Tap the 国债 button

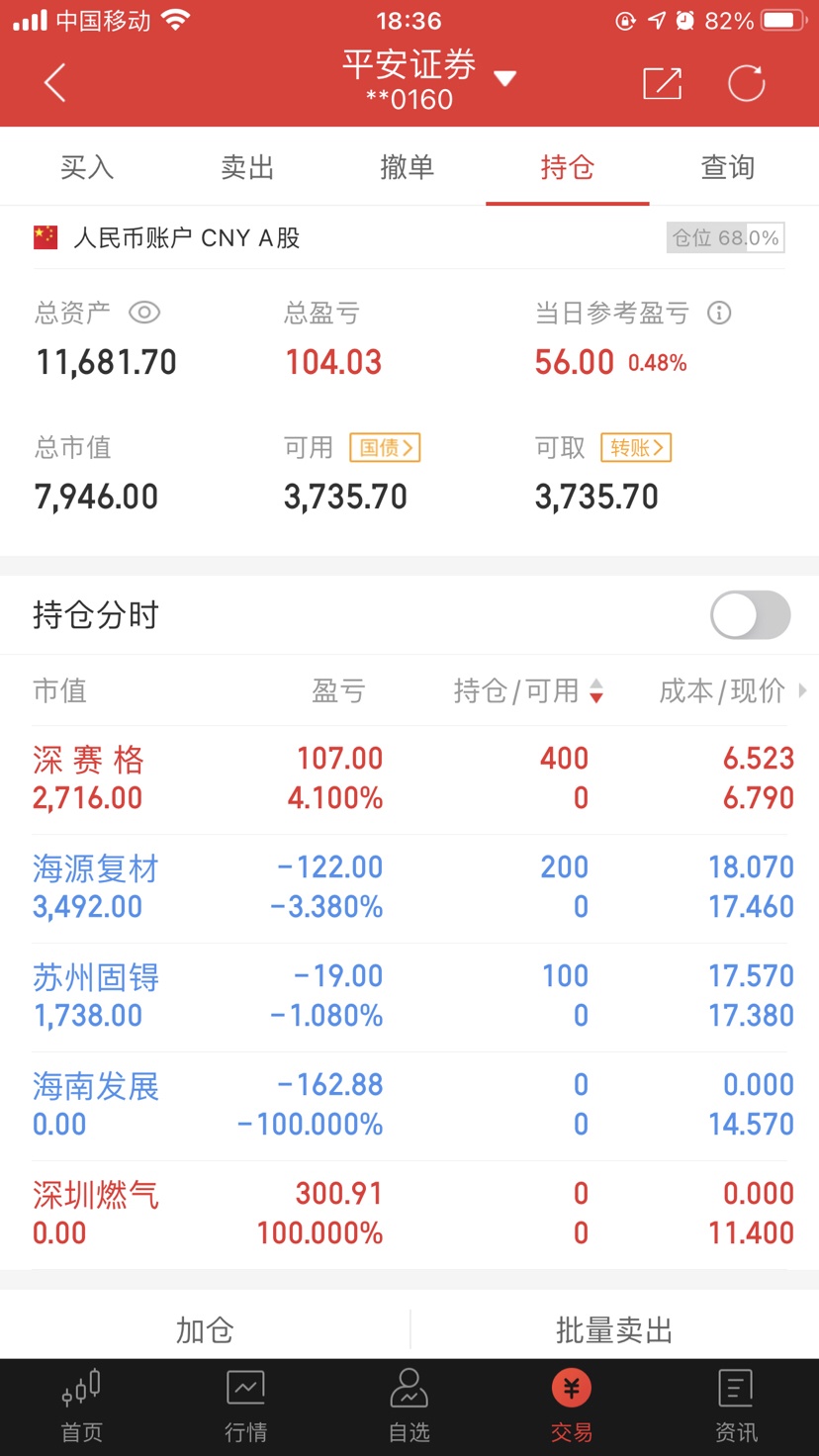pos(386,448)
